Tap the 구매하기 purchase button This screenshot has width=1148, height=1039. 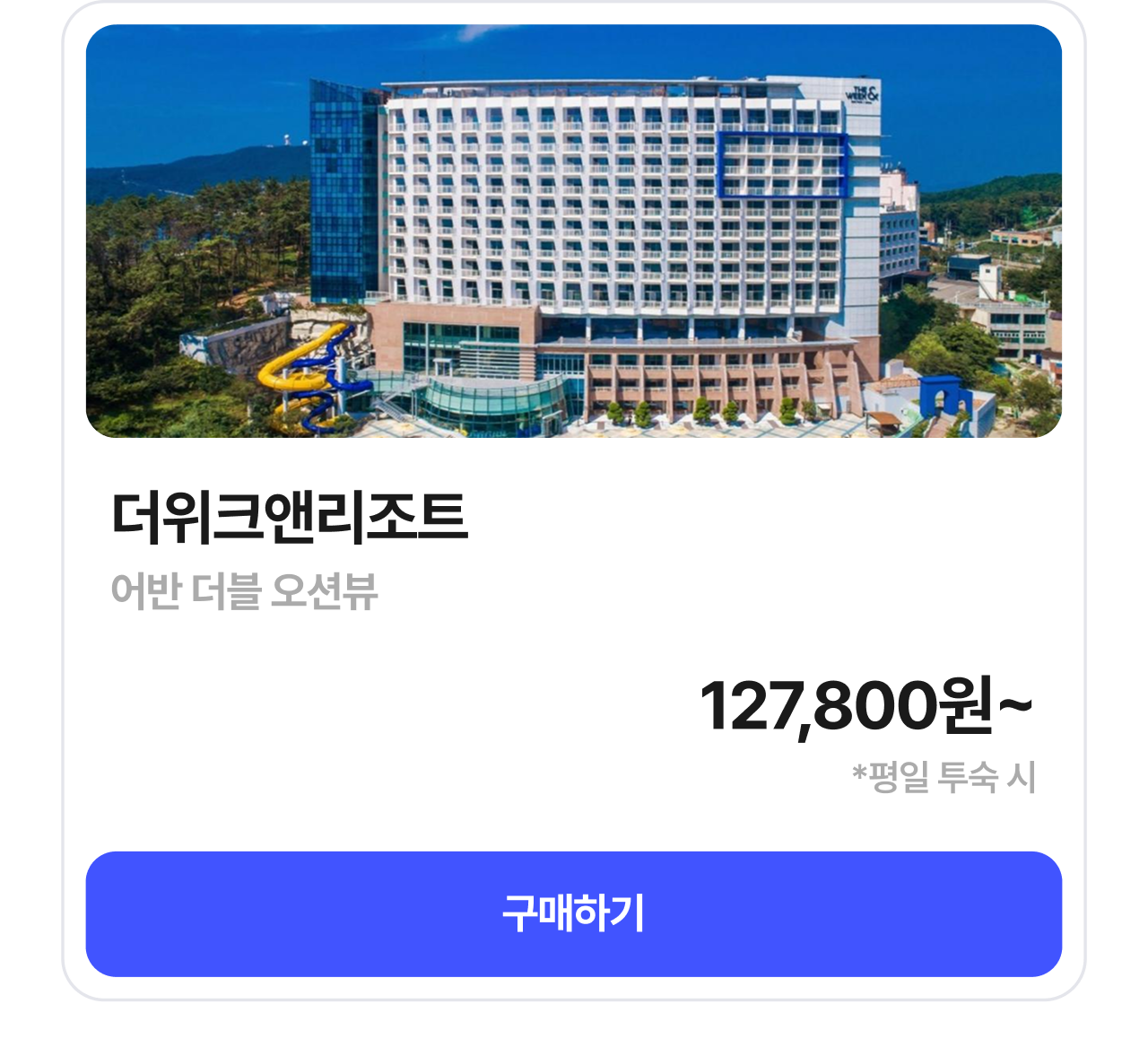coord(574,913)
